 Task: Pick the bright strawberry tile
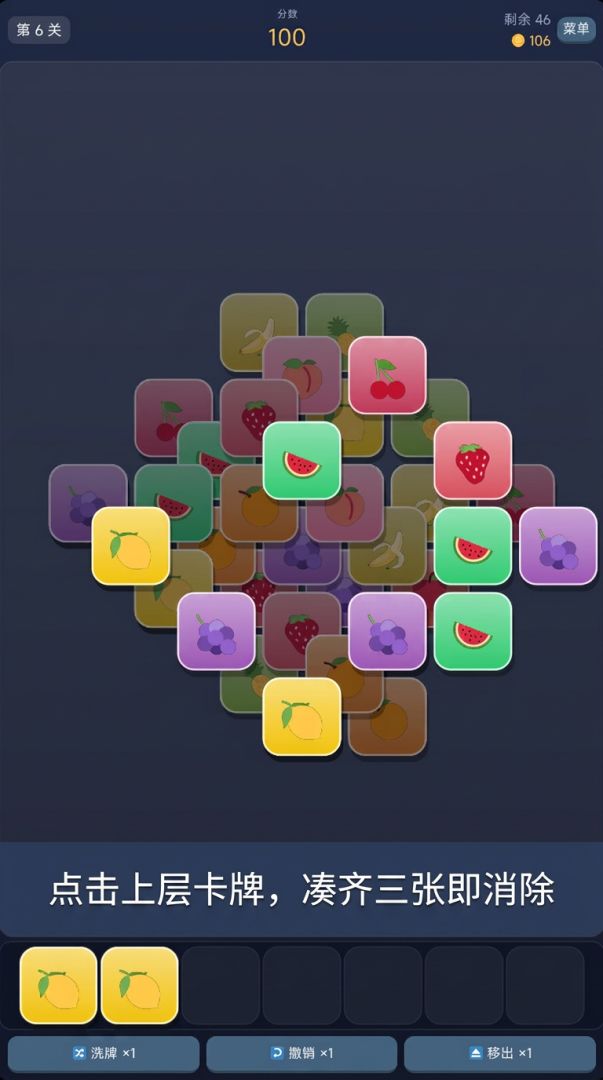(x=473, y=461)
